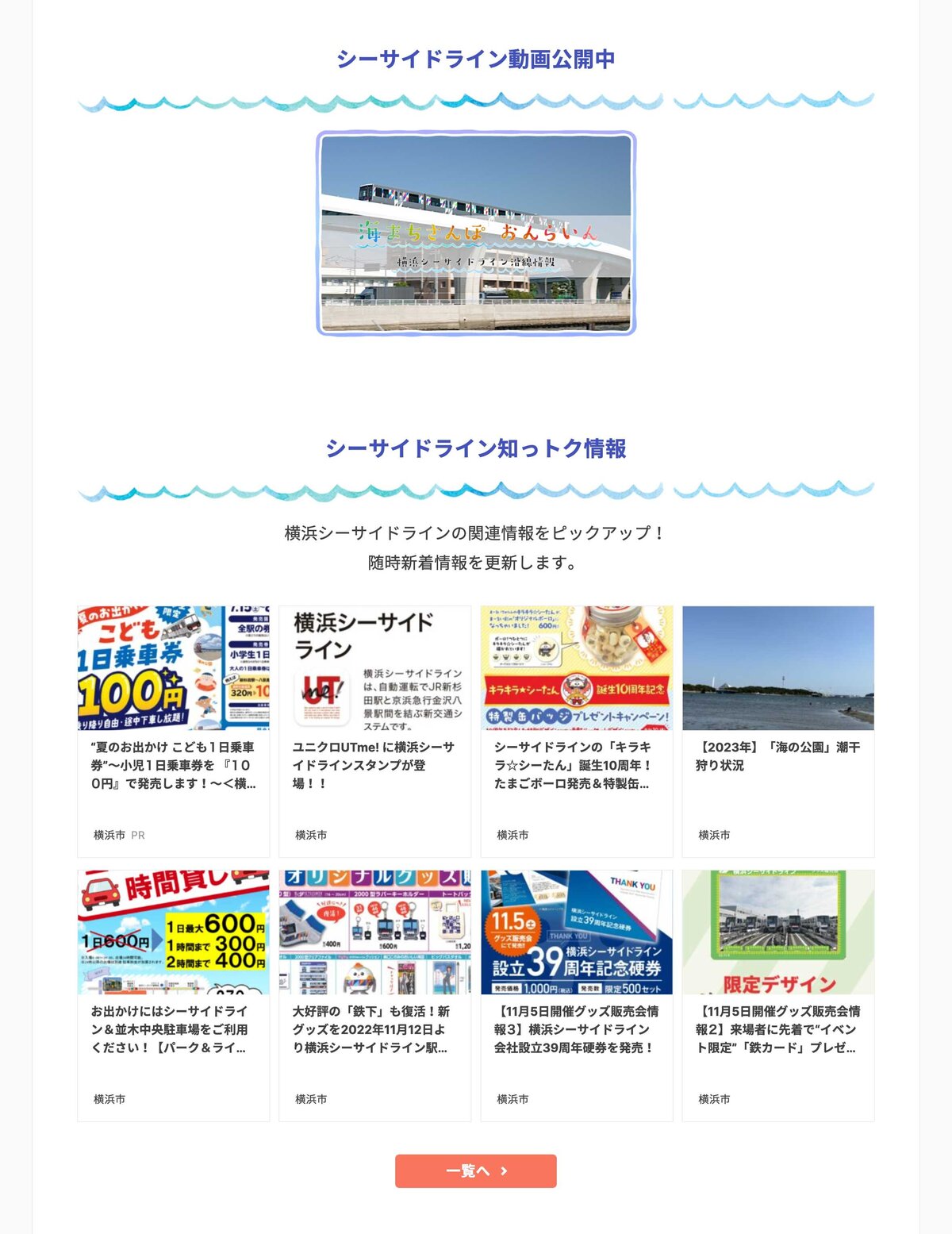Tap the 一覧へ button
Screen dimensions: 952x1234
coord(476,1171)
